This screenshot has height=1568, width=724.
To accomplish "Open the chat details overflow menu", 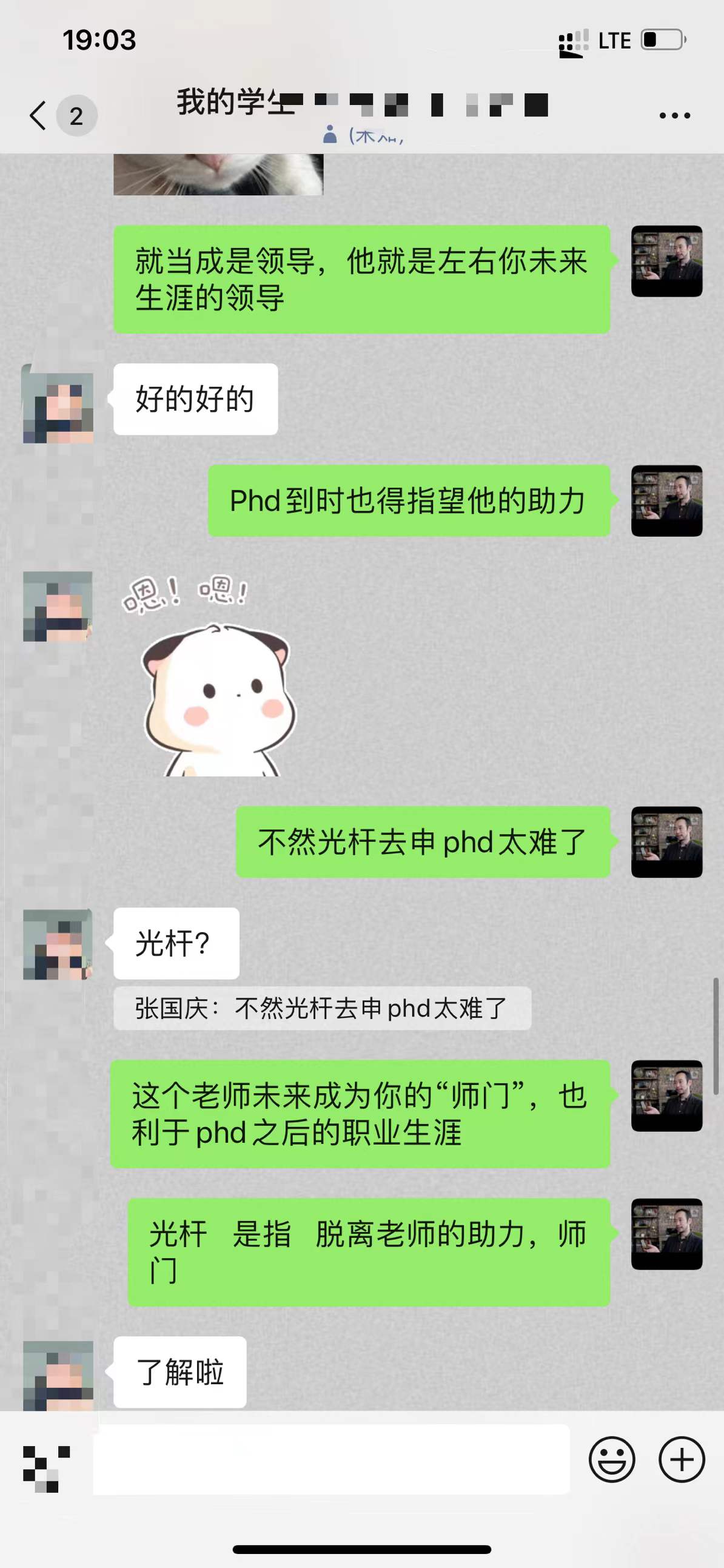I will point(675,115).
